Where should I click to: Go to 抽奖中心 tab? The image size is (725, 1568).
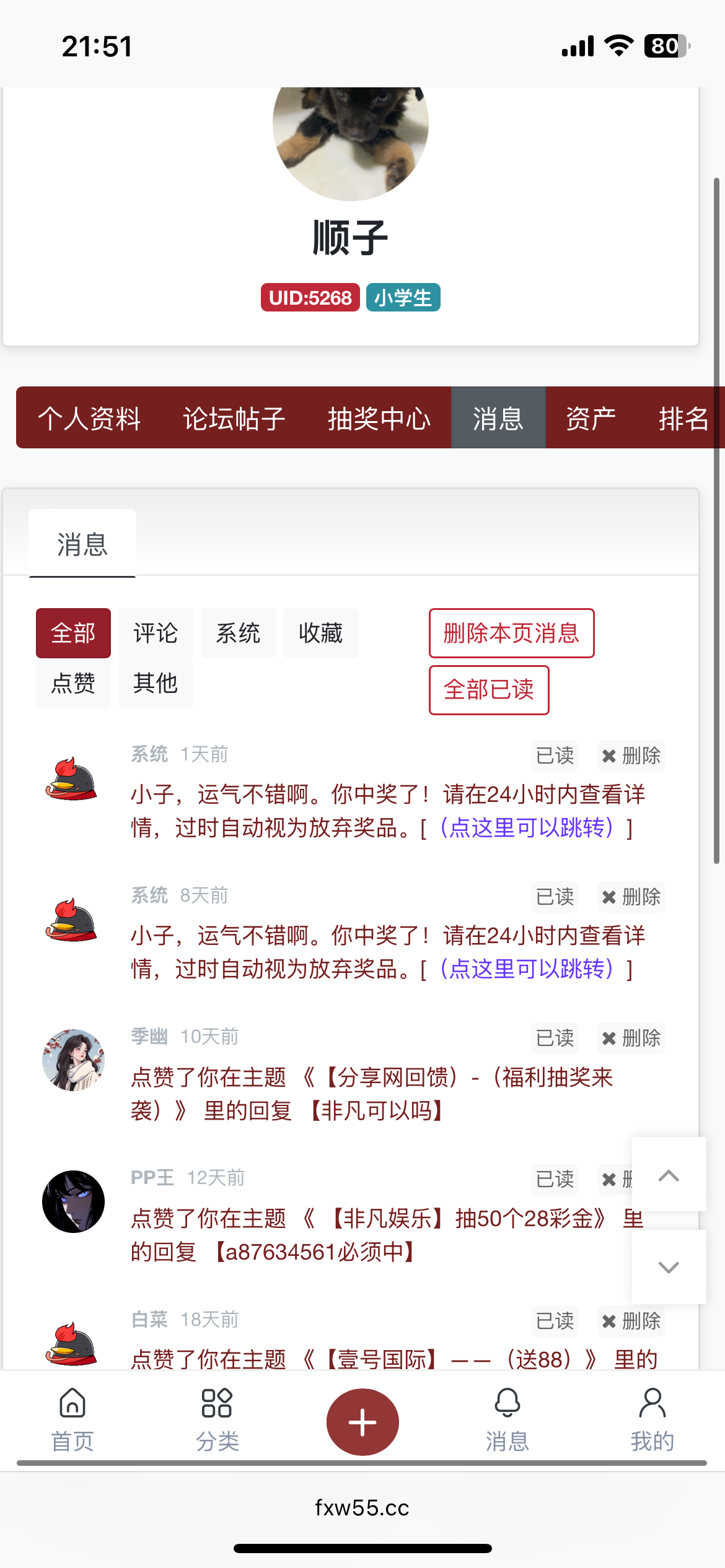click(379, 419)
